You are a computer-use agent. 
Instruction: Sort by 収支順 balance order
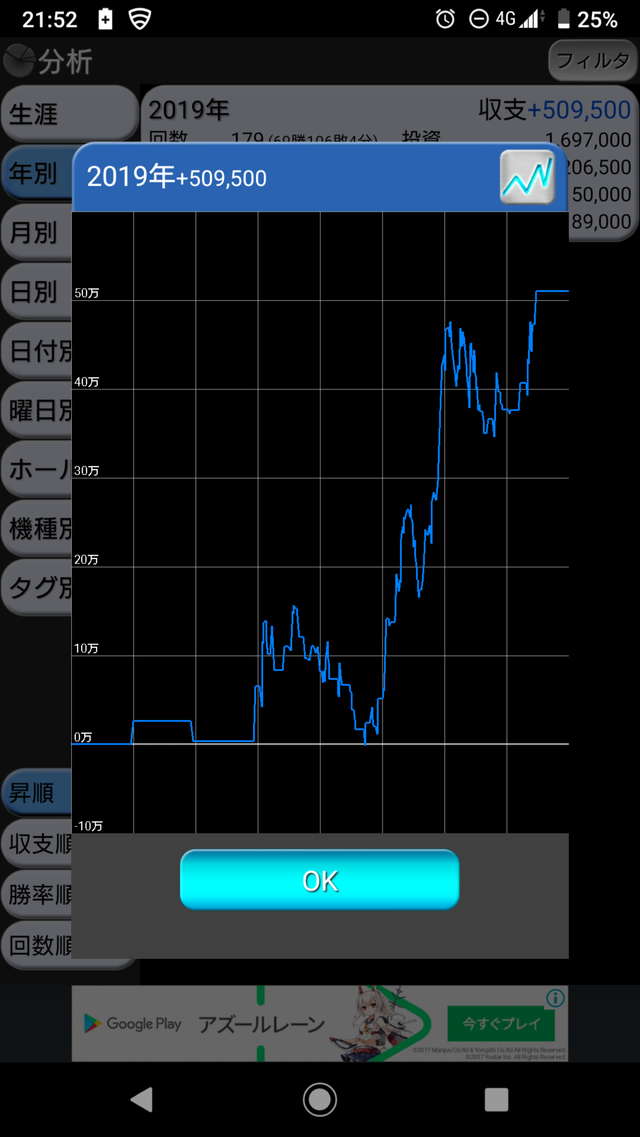click(36, 843)
